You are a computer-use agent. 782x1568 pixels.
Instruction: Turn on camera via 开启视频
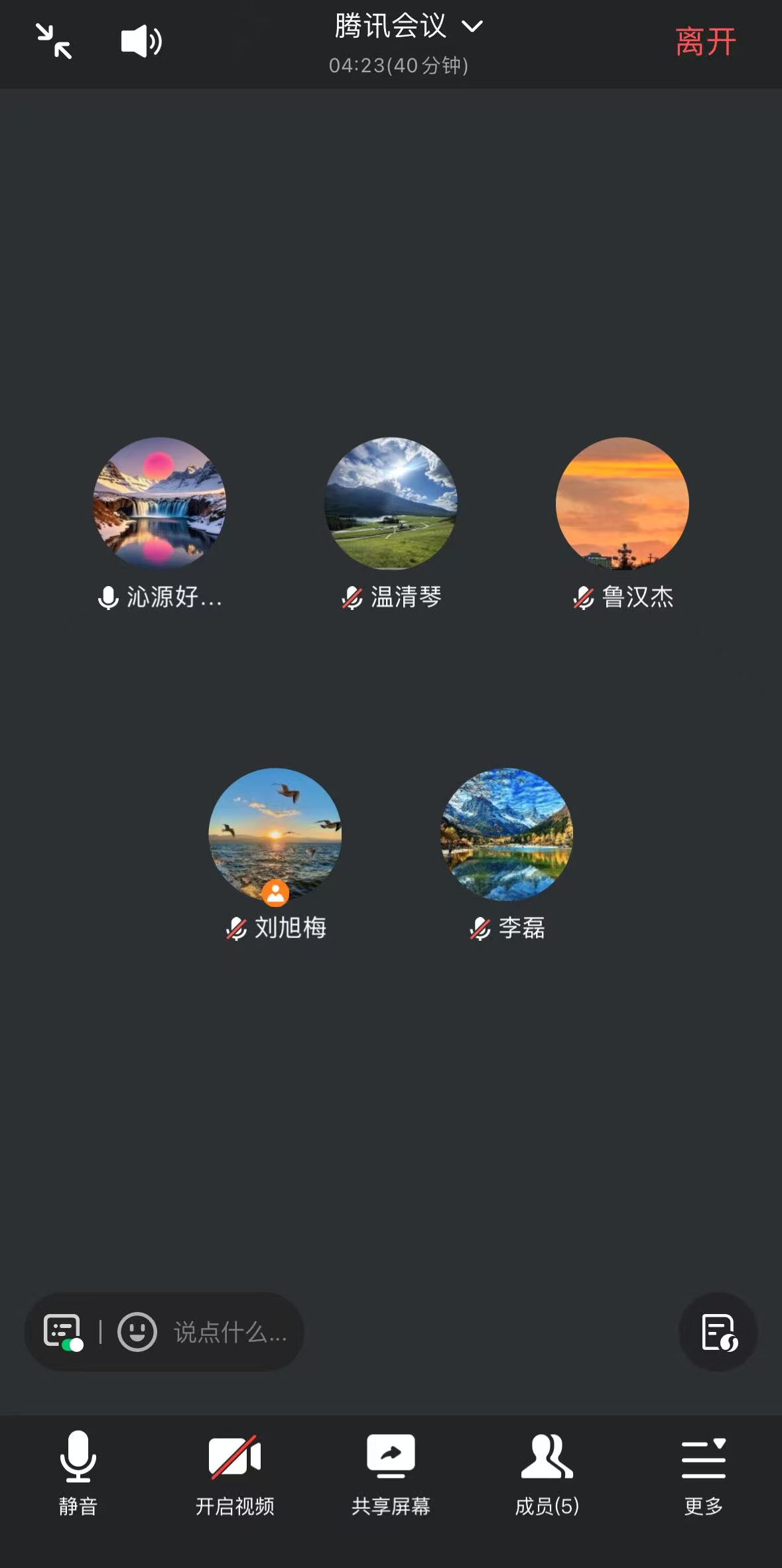pyautogui.click(x=235, y=1473)
